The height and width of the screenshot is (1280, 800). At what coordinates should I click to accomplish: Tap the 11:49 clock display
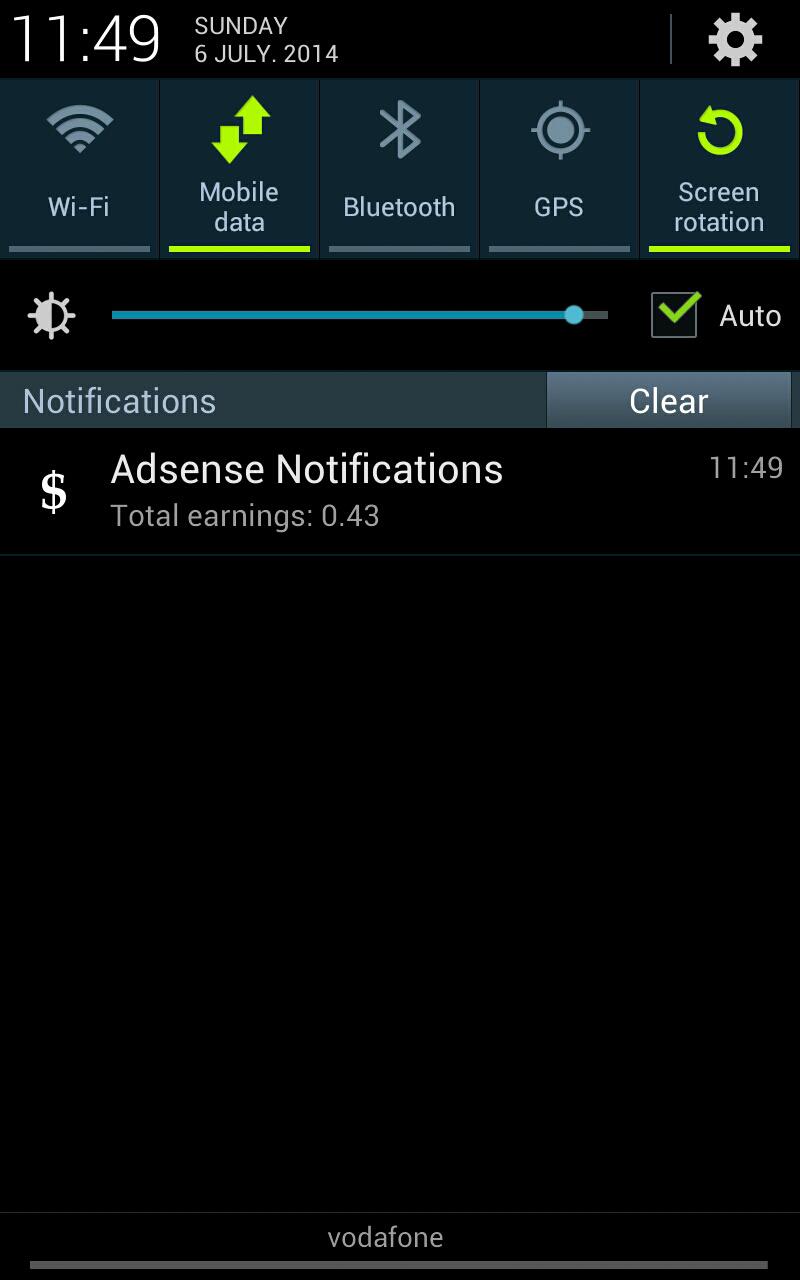point(85,40)
